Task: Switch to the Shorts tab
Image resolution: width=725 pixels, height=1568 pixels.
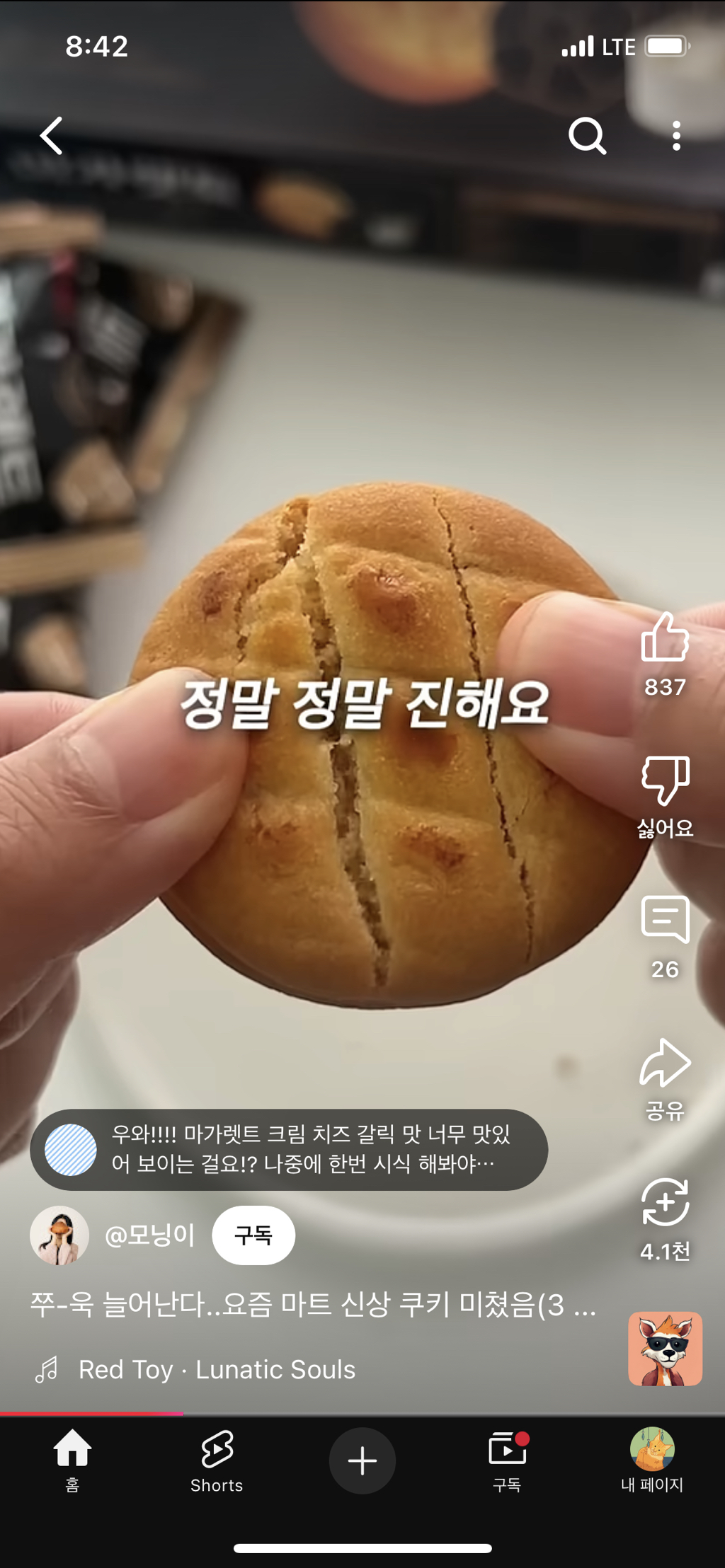Action: (x=217, y=1460)
